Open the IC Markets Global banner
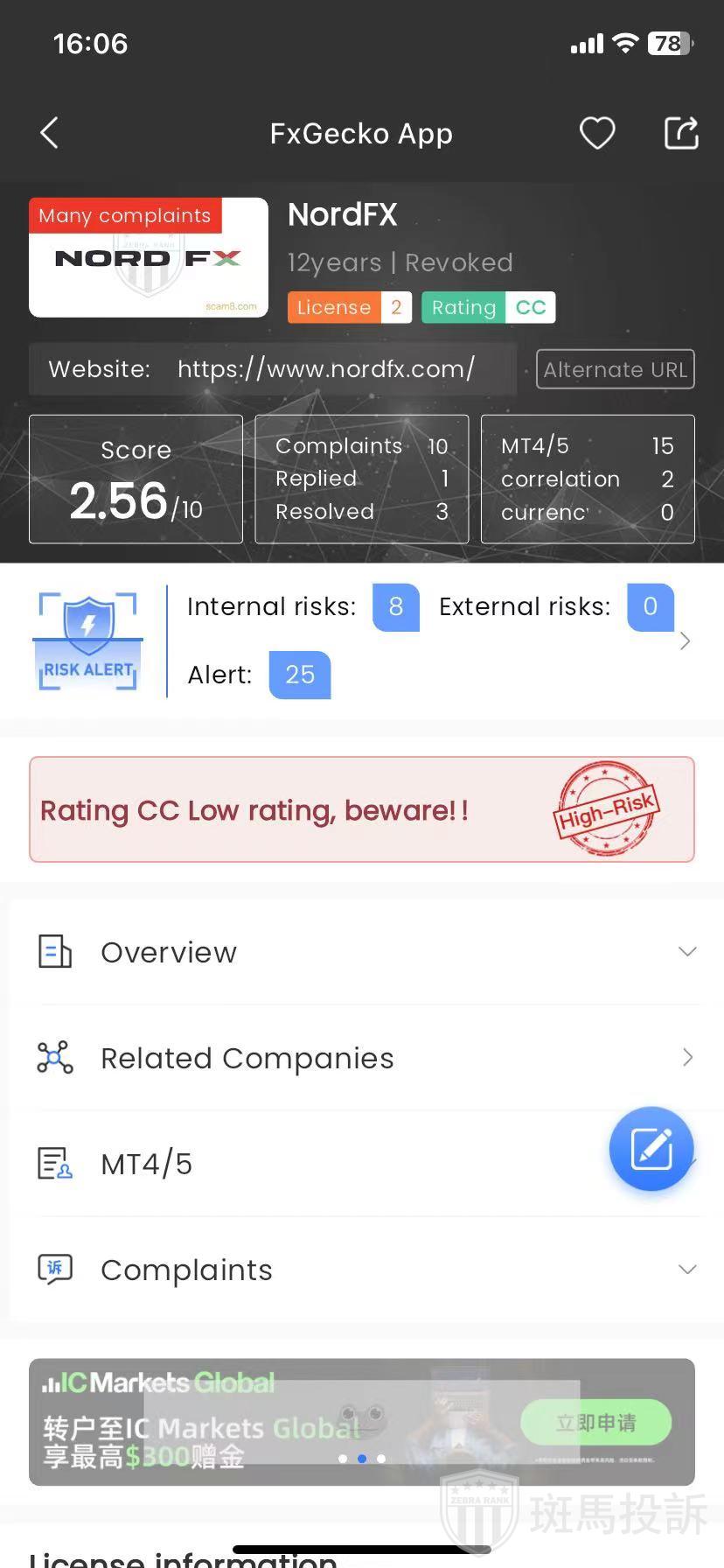Screen dimensions: 724x1568 click(362, 1422)
